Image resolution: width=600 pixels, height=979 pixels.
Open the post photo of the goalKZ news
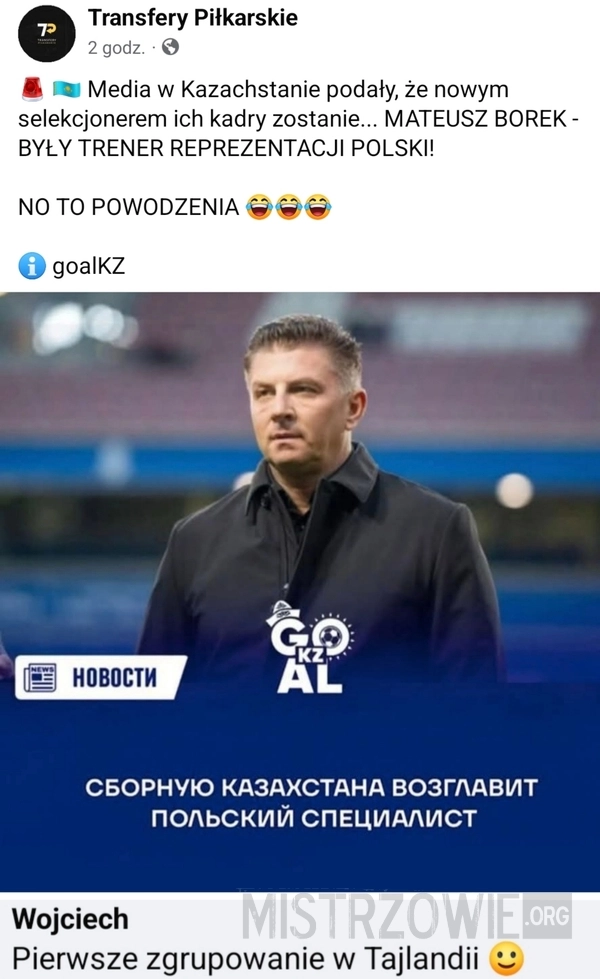(300, 590)
